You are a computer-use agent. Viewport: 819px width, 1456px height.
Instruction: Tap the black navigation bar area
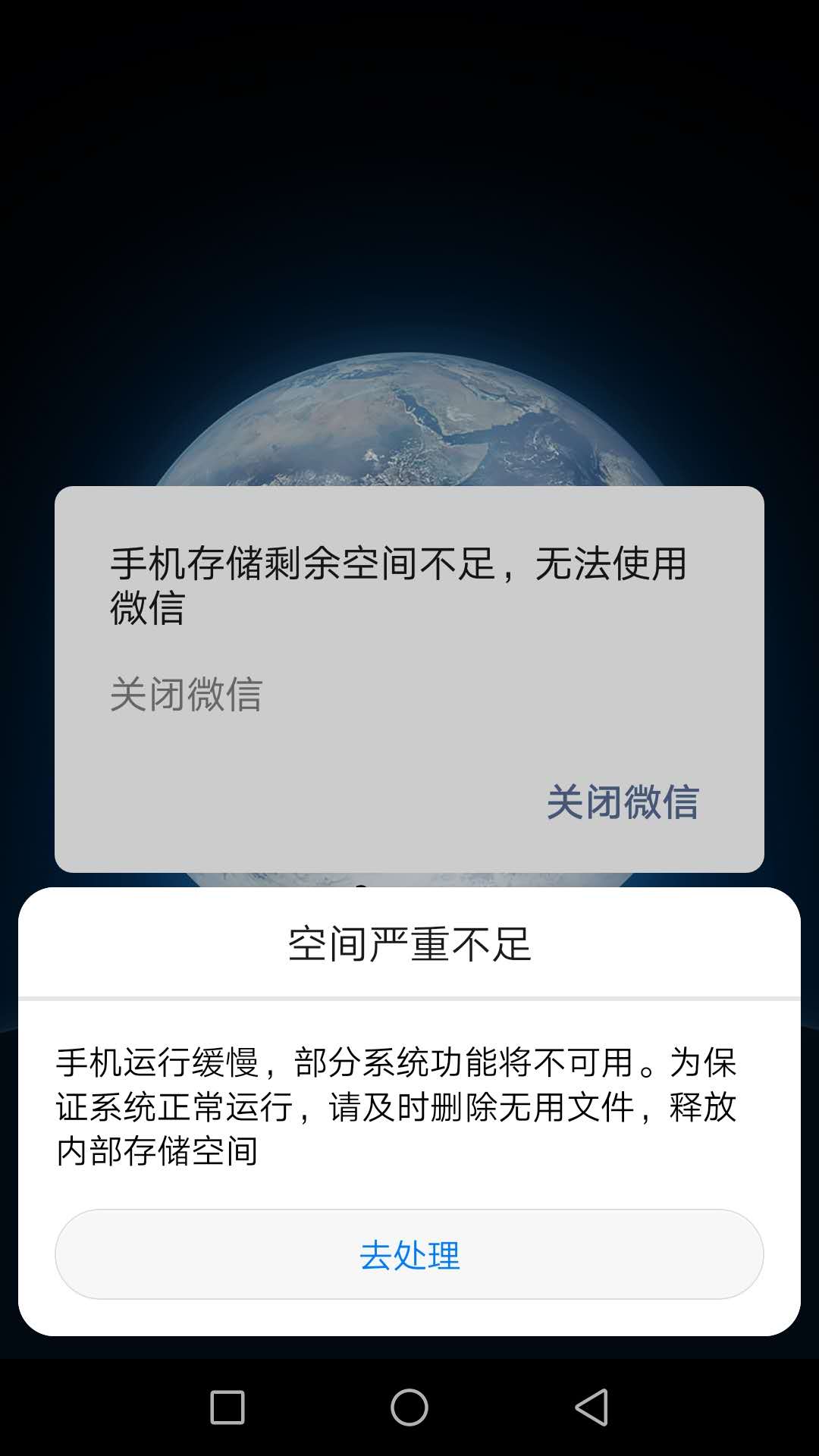(x=409, y=1406)
